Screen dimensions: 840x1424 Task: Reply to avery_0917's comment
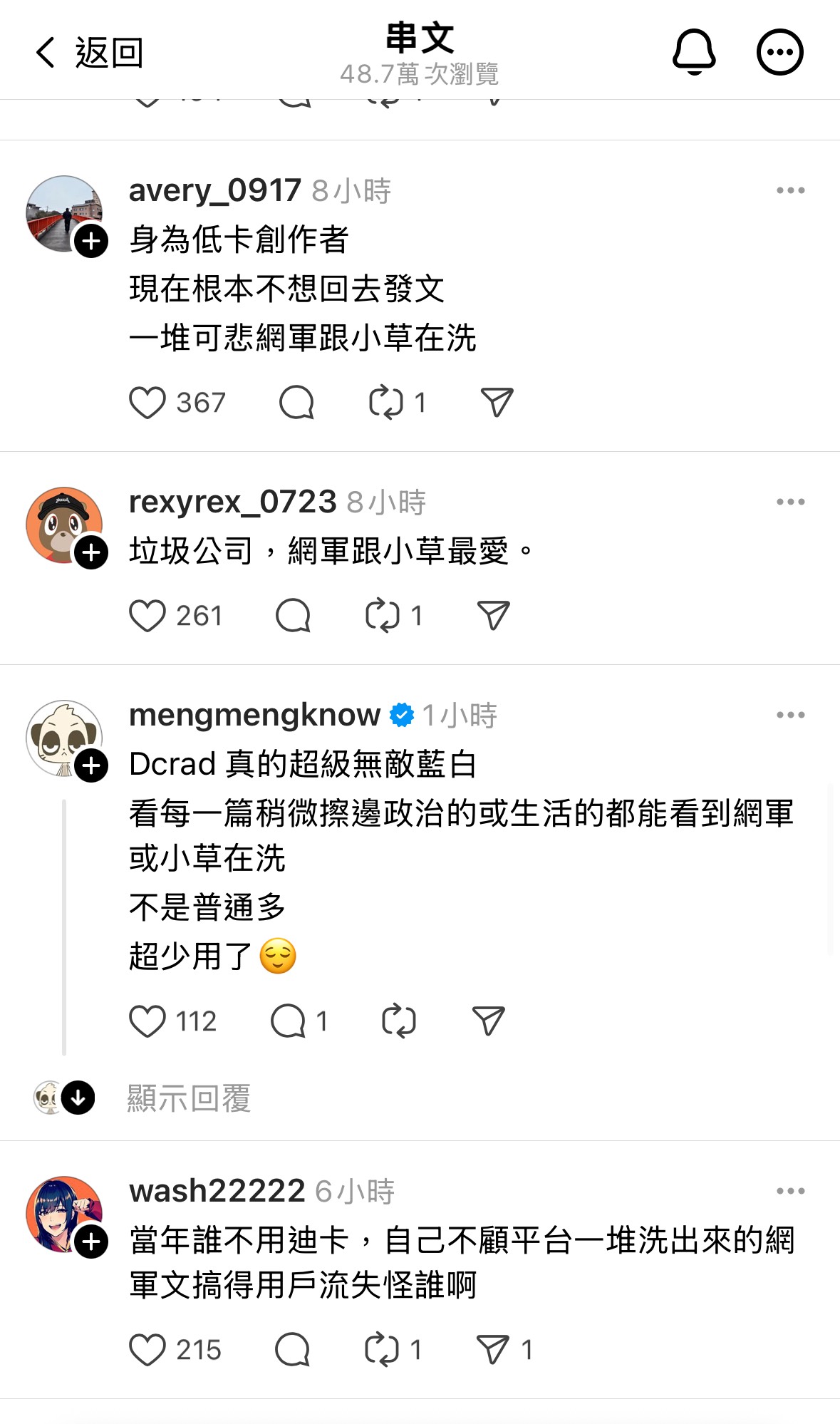click(x=296, y=403)
